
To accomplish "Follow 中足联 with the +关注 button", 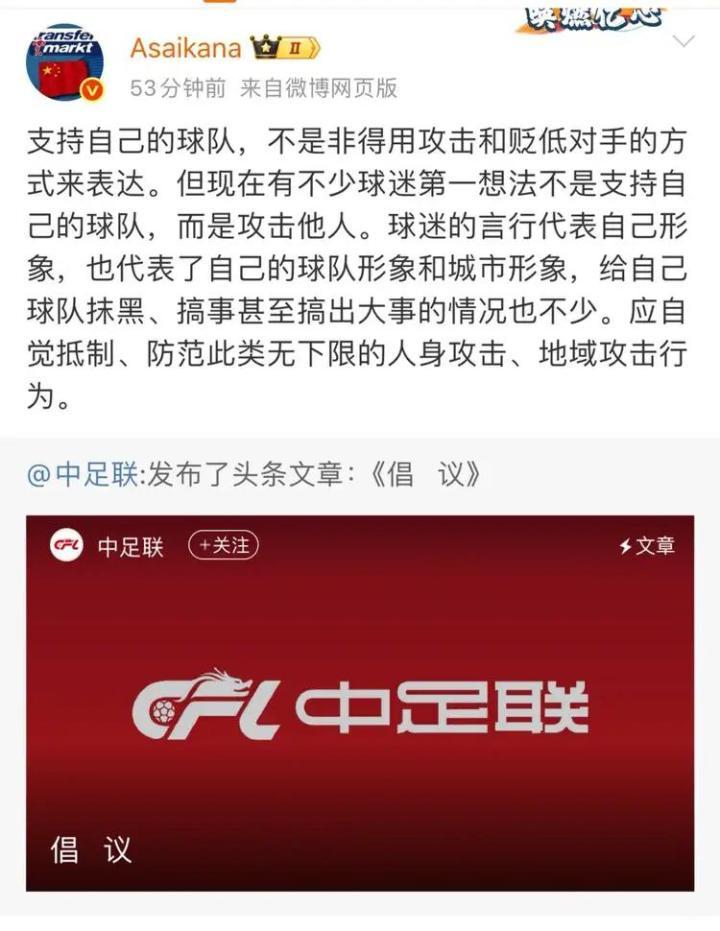I will pyautogui.click(x=225, y=545).
